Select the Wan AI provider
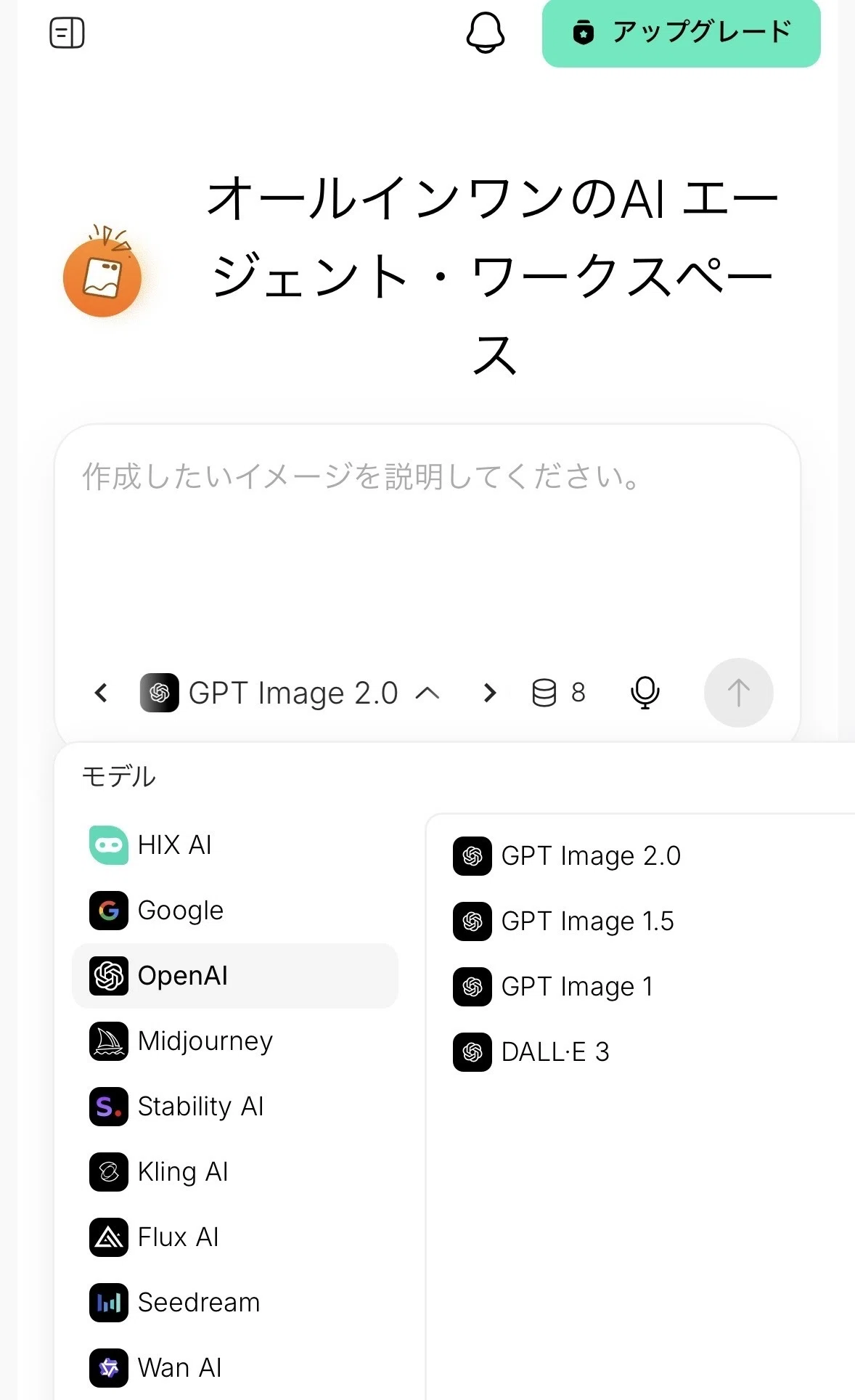The image size is (855, 1400). (x=235, y=1368)
